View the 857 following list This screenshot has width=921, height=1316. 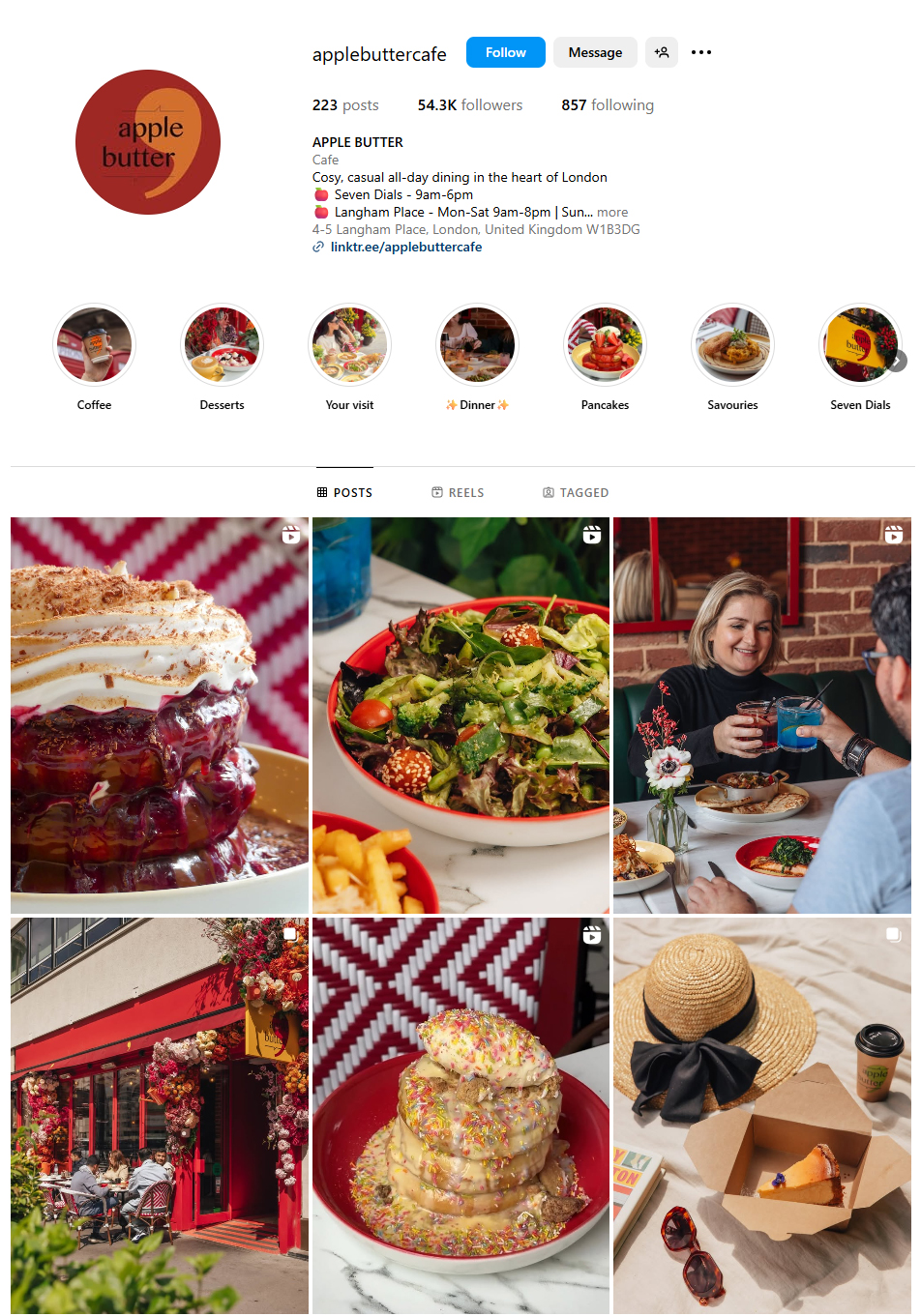pyautogui.click(x=608, y=105)
